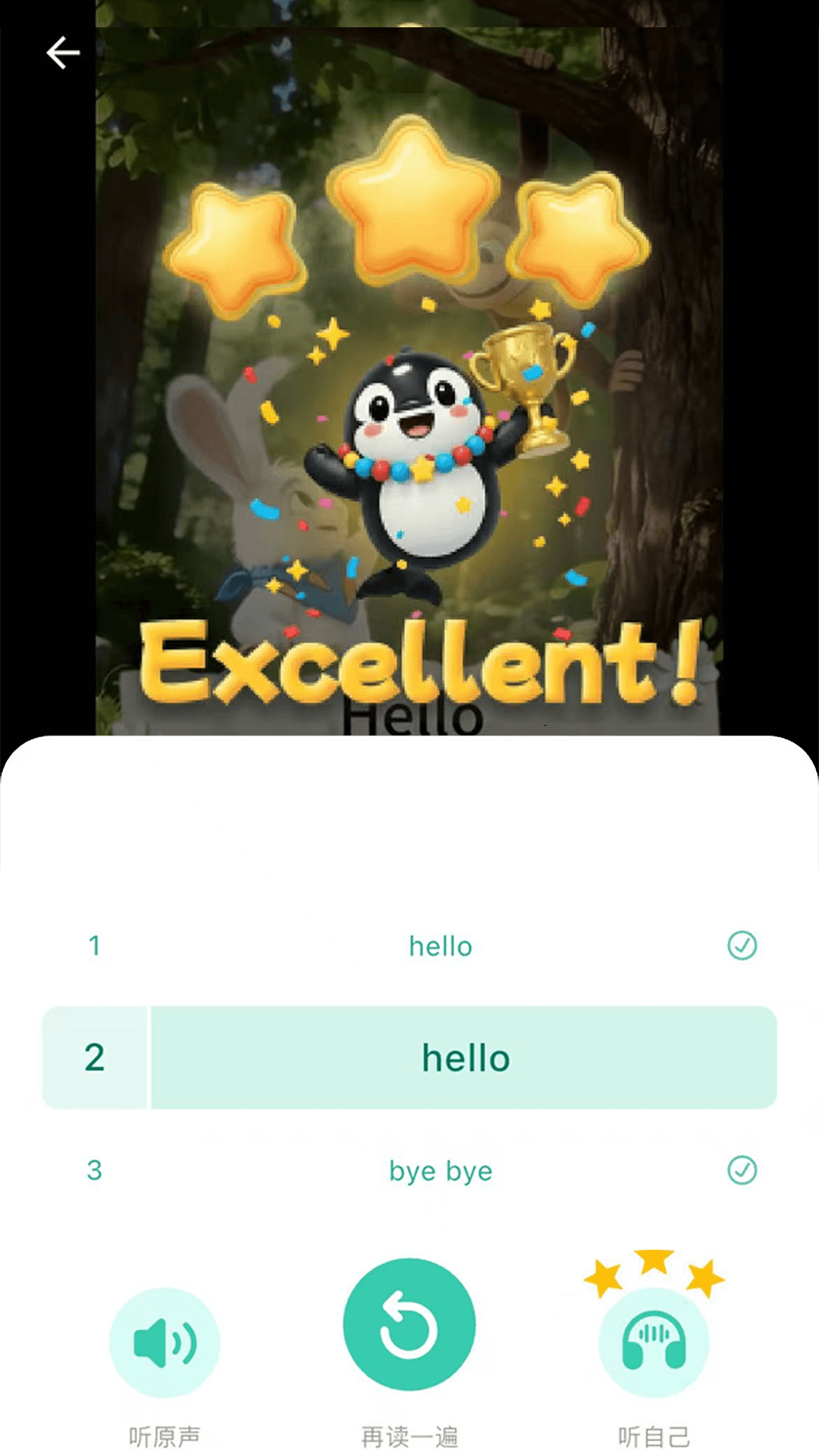Image resolution: width=819 pixels, height=1456 pixels.
Task: Listen to your own recording (听自己)
Action: tap(654, 1342)
